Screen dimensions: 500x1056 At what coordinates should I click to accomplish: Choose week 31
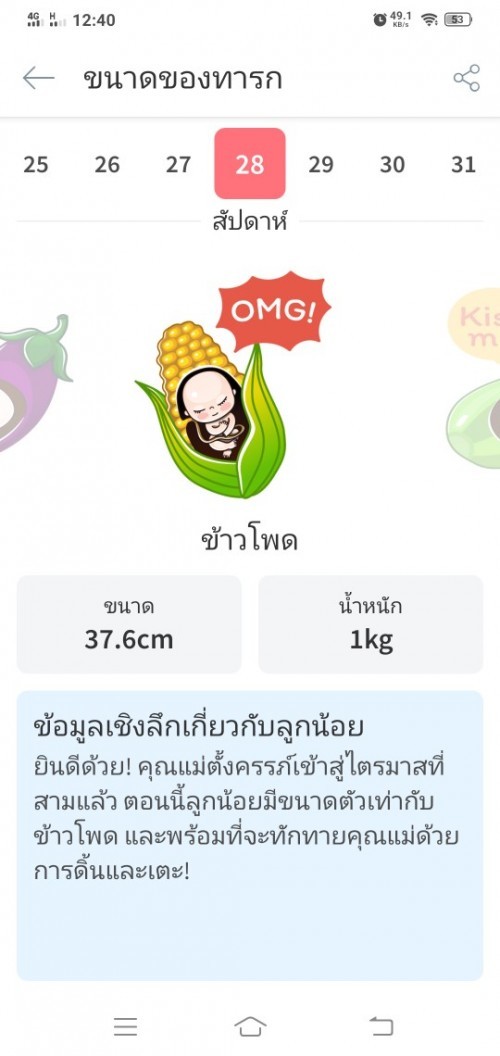click(464, 164)
